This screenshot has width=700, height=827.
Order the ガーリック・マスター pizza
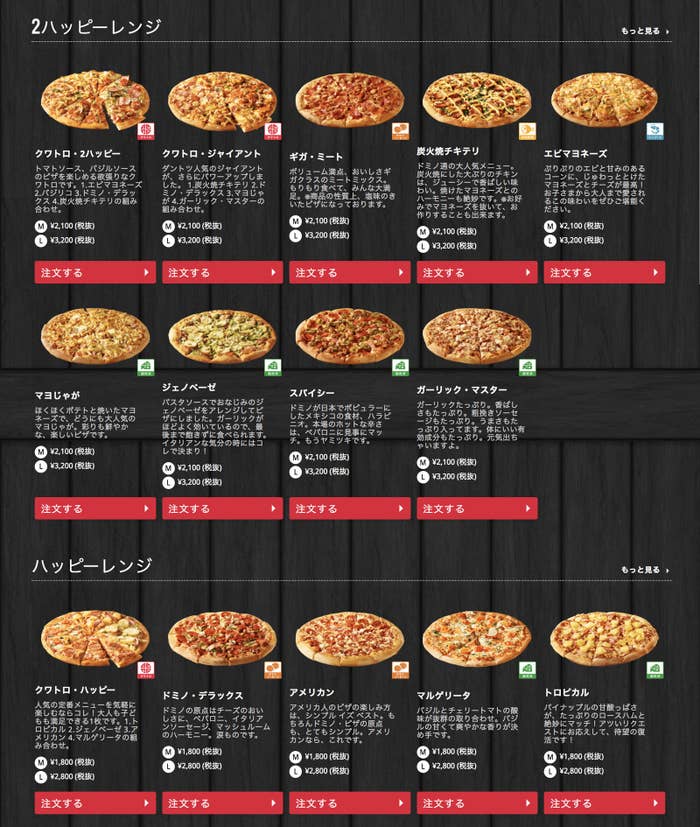[x=477, y=508]
